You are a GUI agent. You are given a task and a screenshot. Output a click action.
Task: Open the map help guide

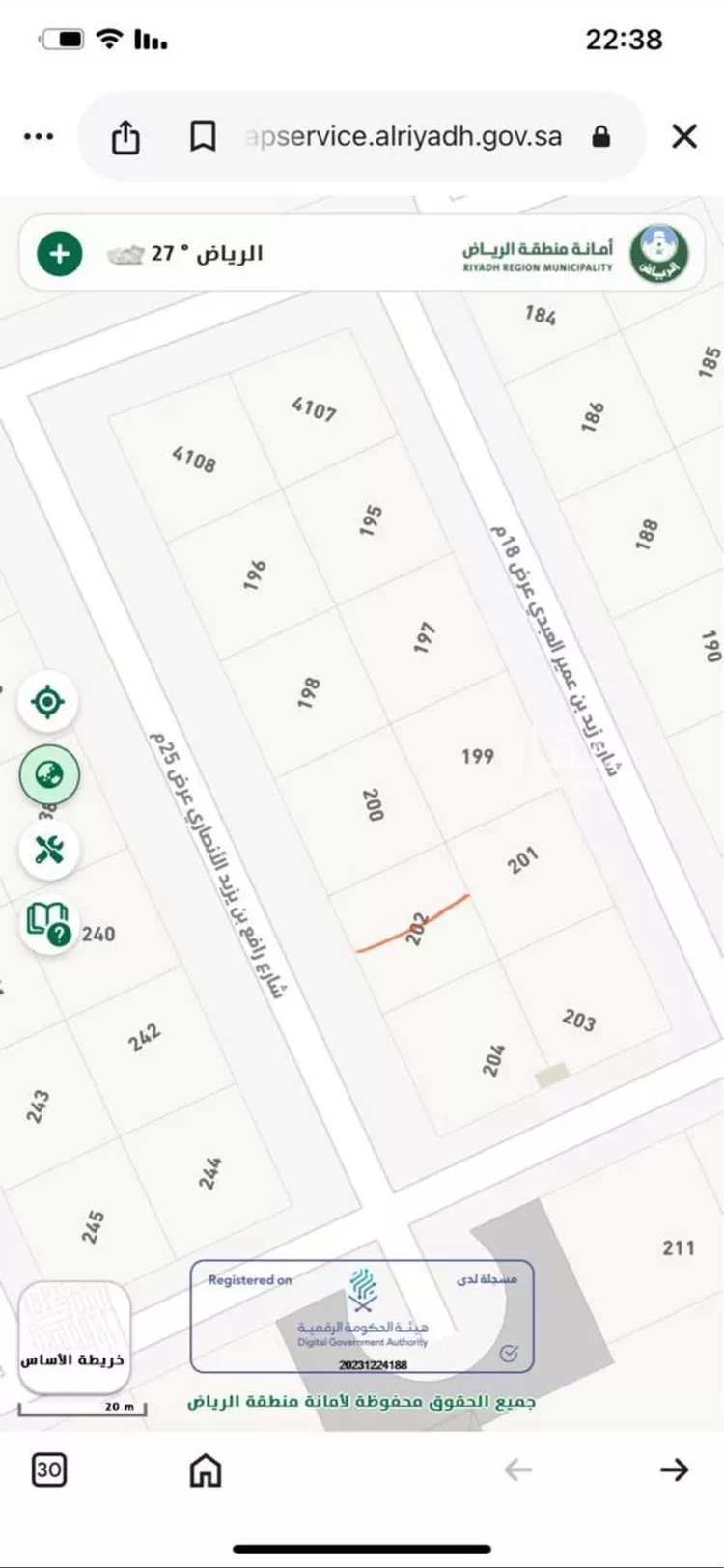coord(48,922)
